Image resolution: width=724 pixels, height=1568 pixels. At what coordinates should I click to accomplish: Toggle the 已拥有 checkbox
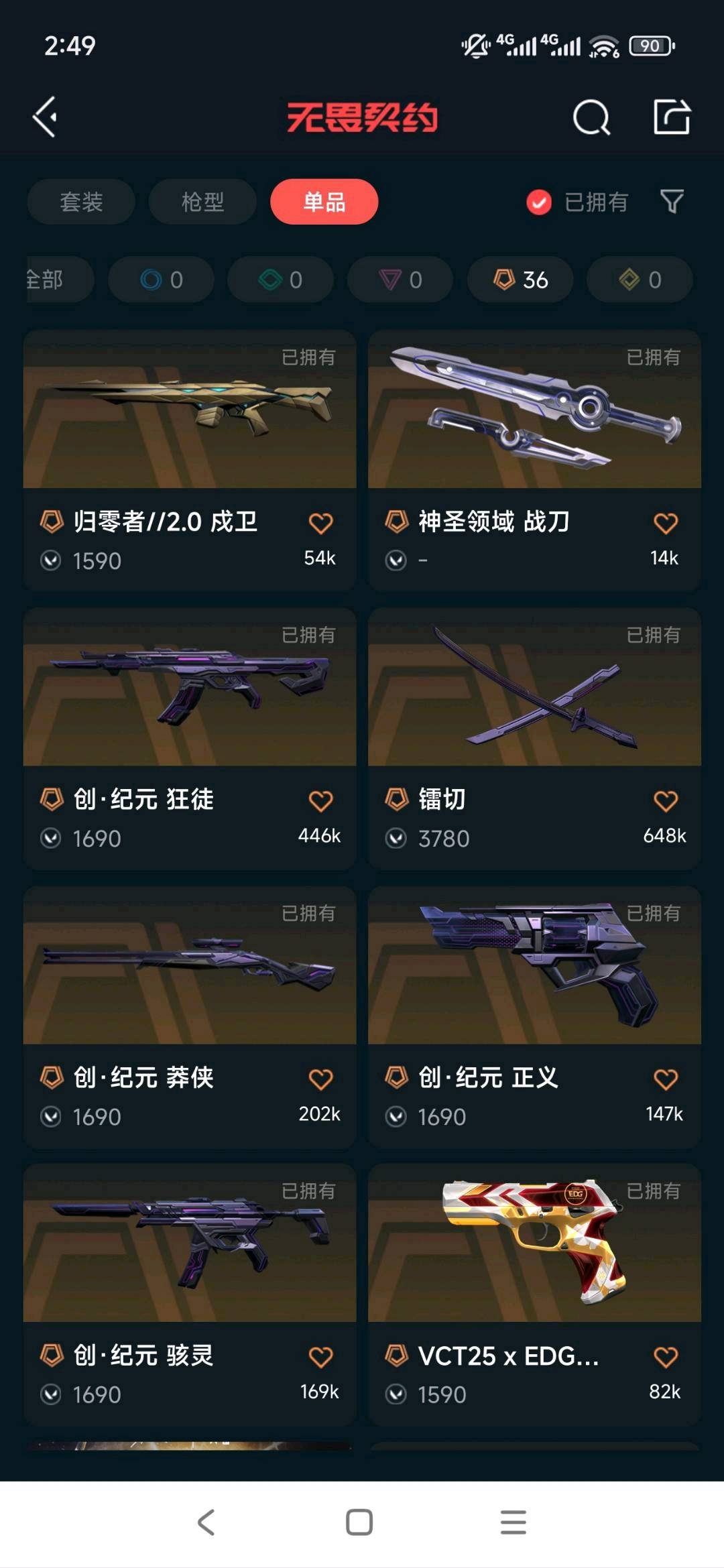(x=539, y=202)
